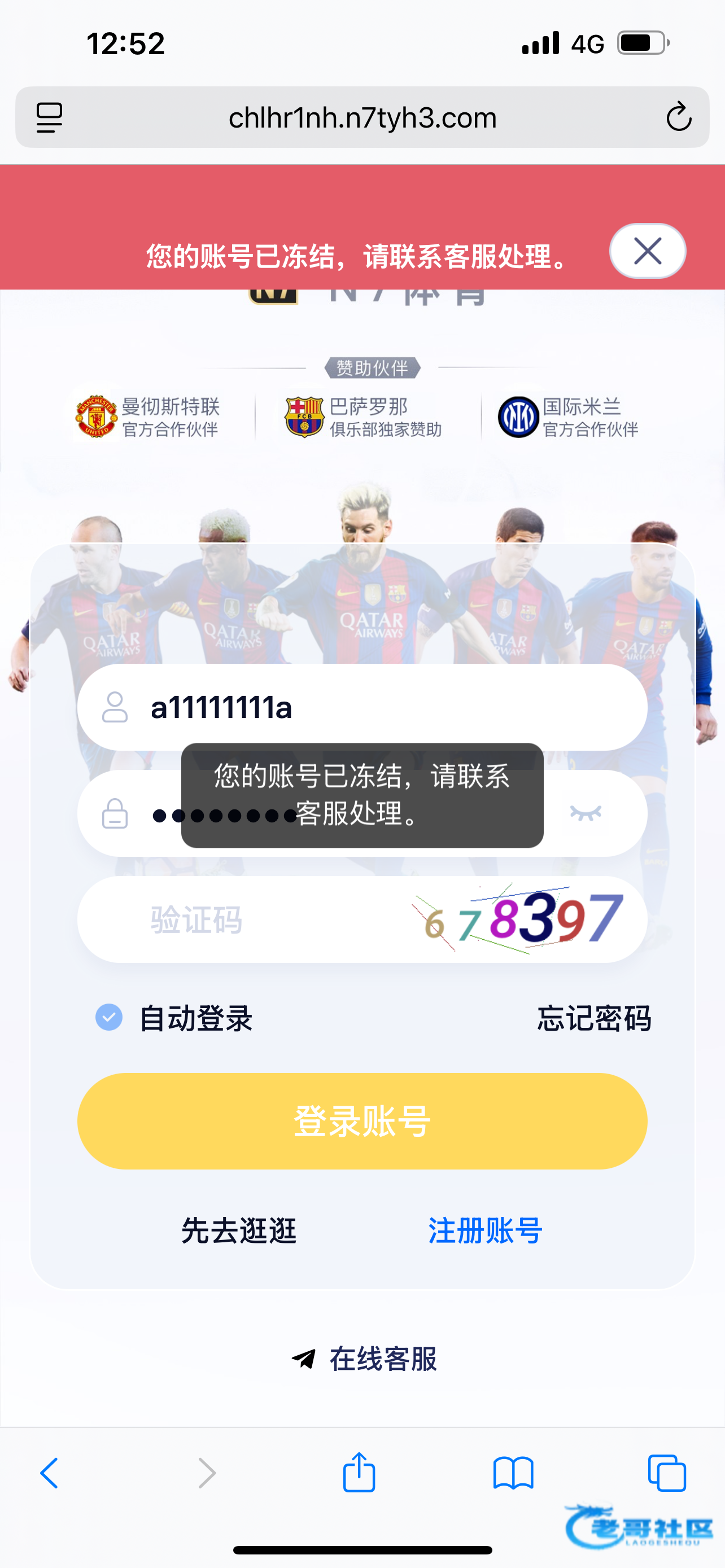Open 注册账号 to register
This screenshot has height=1568, width=725.
click(x=485, y=1231)
